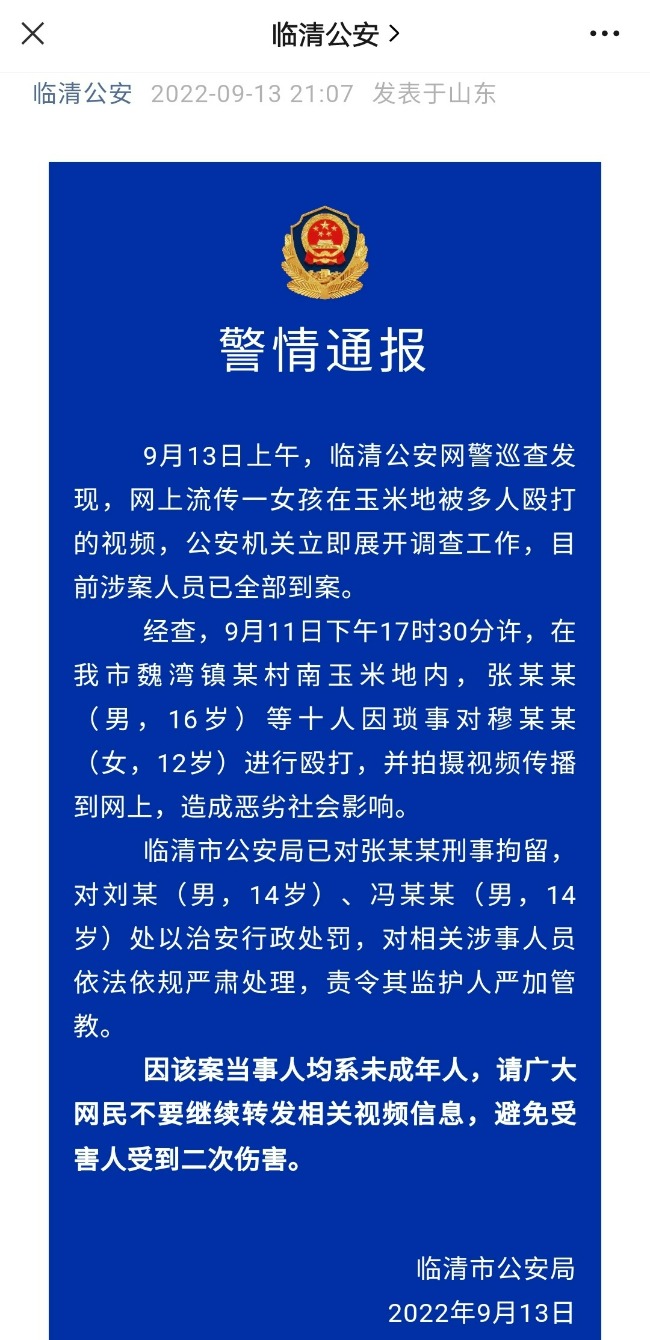The image size is (650, 1340).
Task: Tap the 临清公安 author name below the title
Action: pos(83,94)
